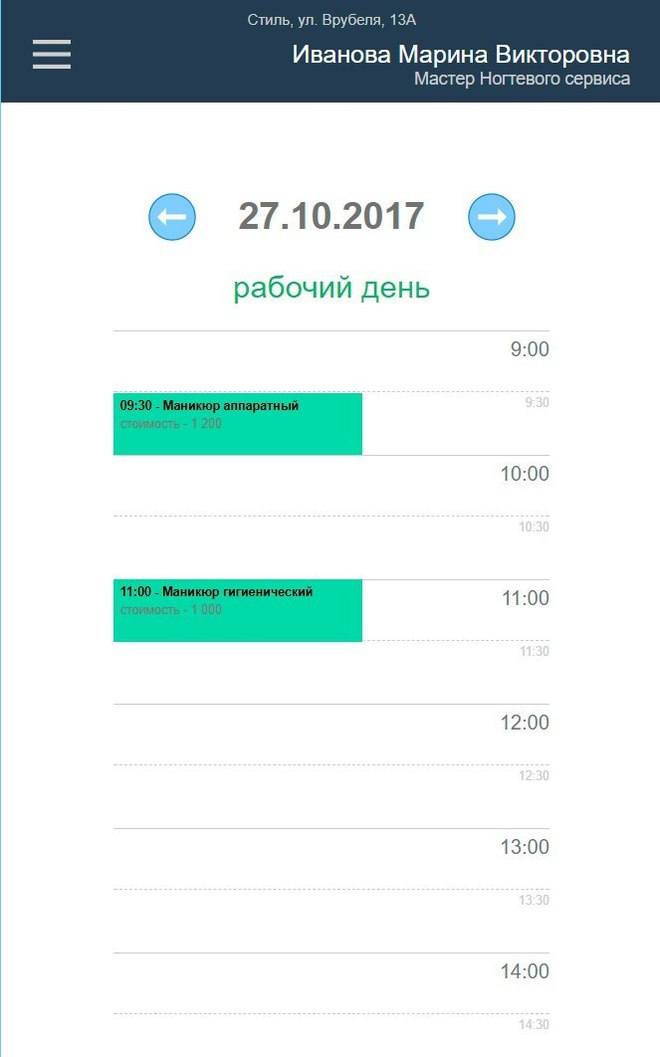Viewport: 660px width, 1057px height.
Task: Go to the next day
Action: [x=491, y=217]
